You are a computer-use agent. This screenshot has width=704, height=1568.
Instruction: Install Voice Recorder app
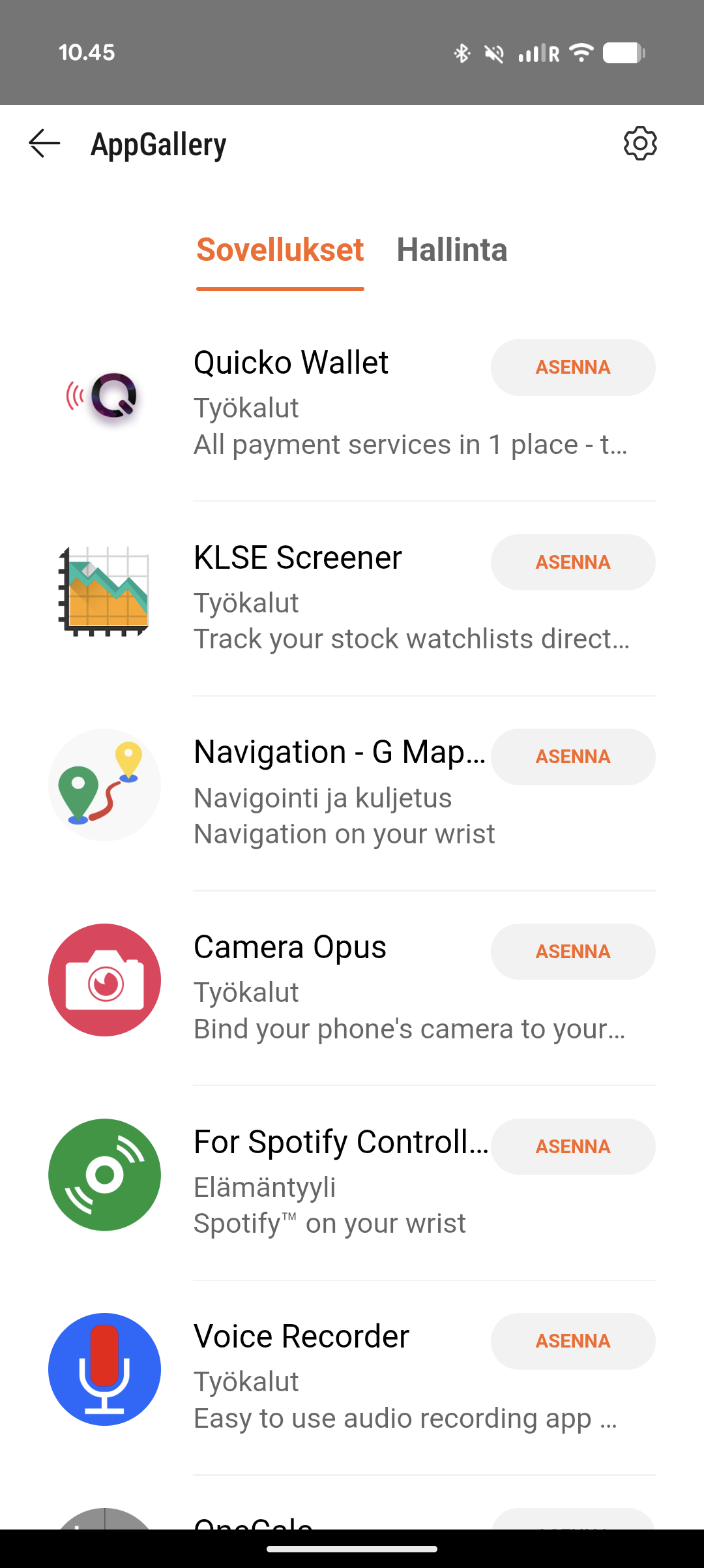573,1341
